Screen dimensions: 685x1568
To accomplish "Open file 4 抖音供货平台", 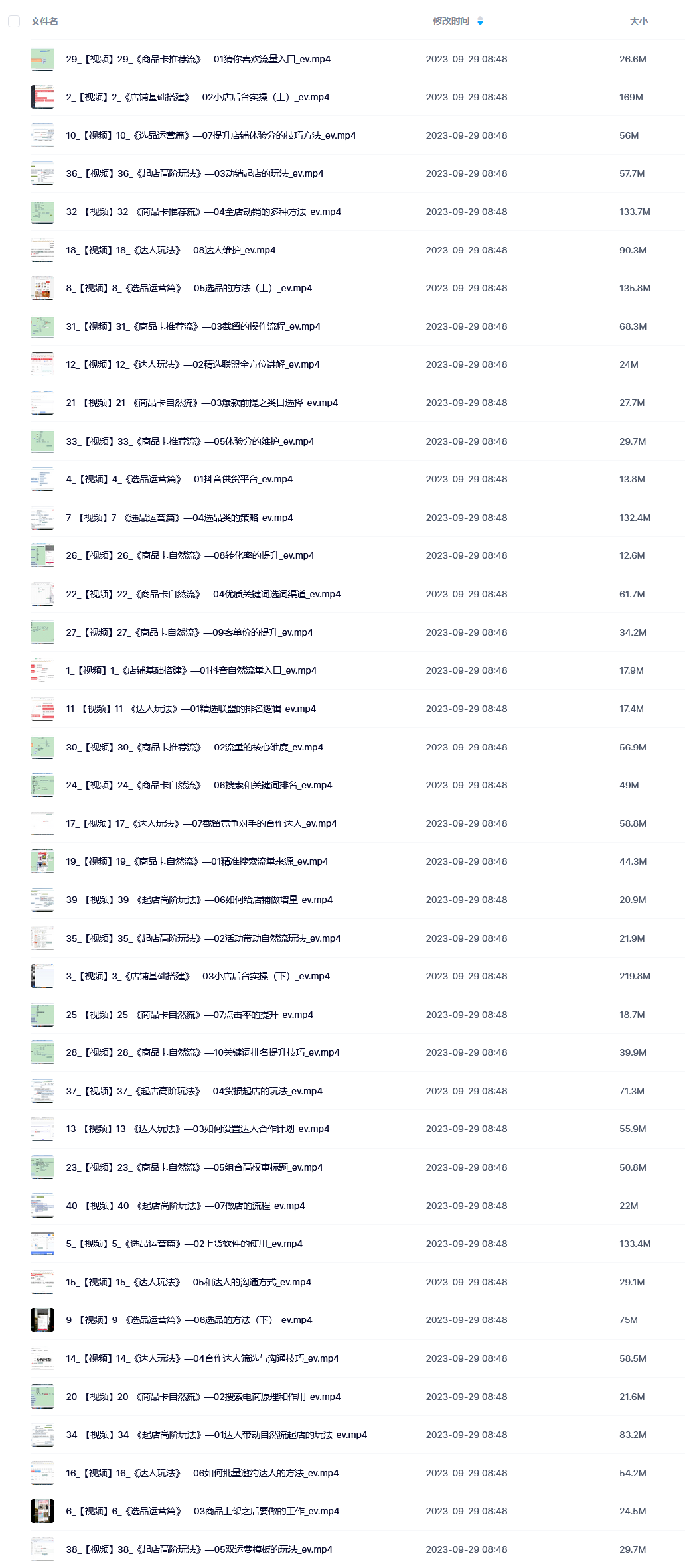I will 179,479.
